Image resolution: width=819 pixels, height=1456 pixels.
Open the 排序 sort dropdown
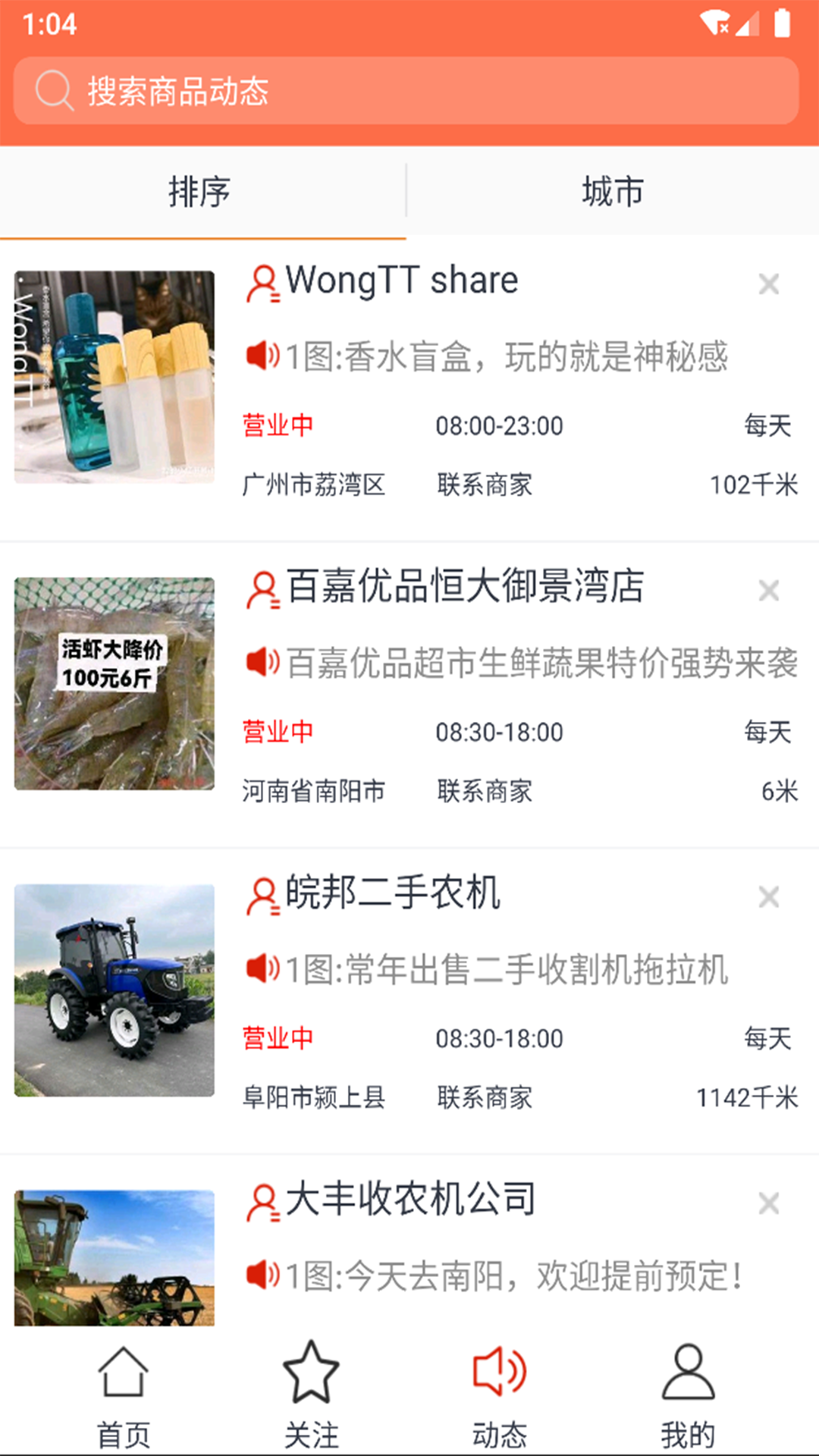coord(199,191)
